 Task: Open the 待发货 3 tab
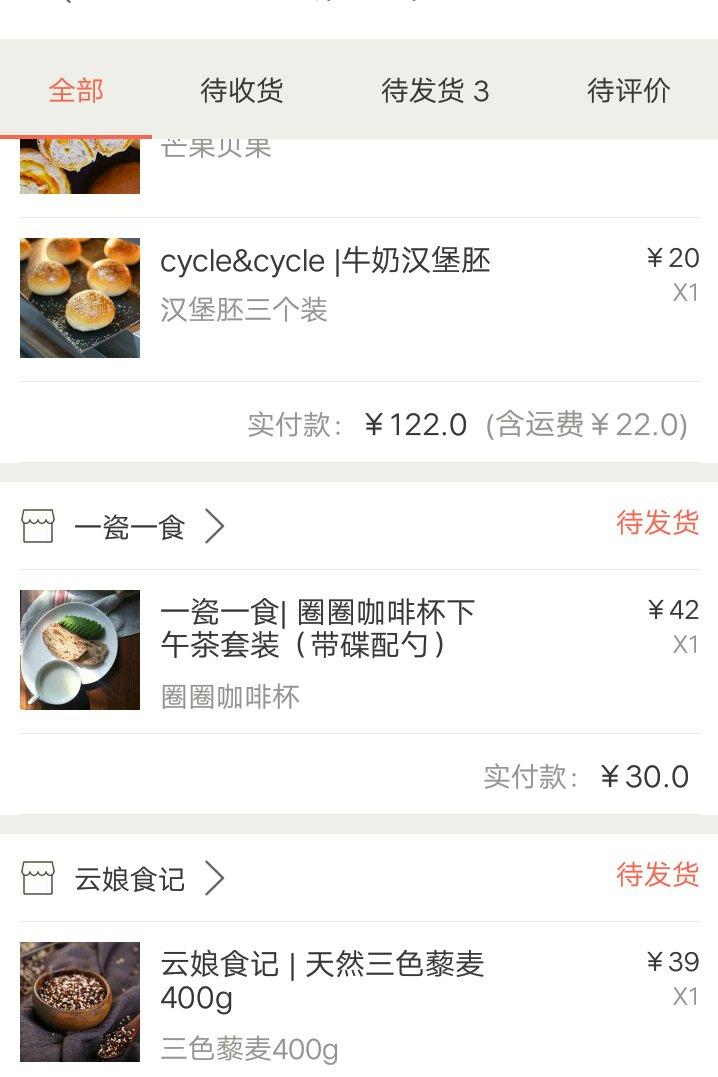[x=435, y=91]
